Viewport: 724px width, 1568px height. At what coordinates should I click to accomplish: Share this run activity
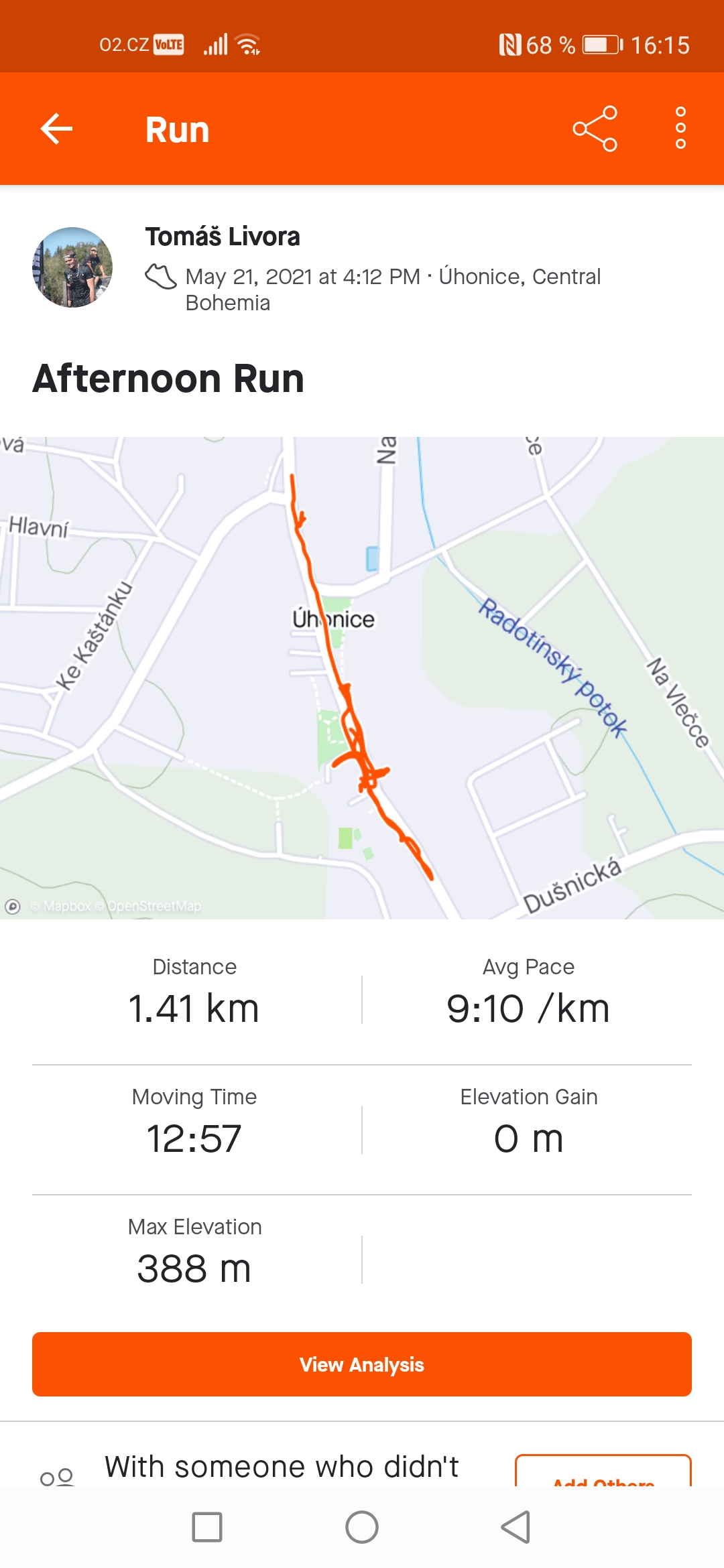(595, 129)
